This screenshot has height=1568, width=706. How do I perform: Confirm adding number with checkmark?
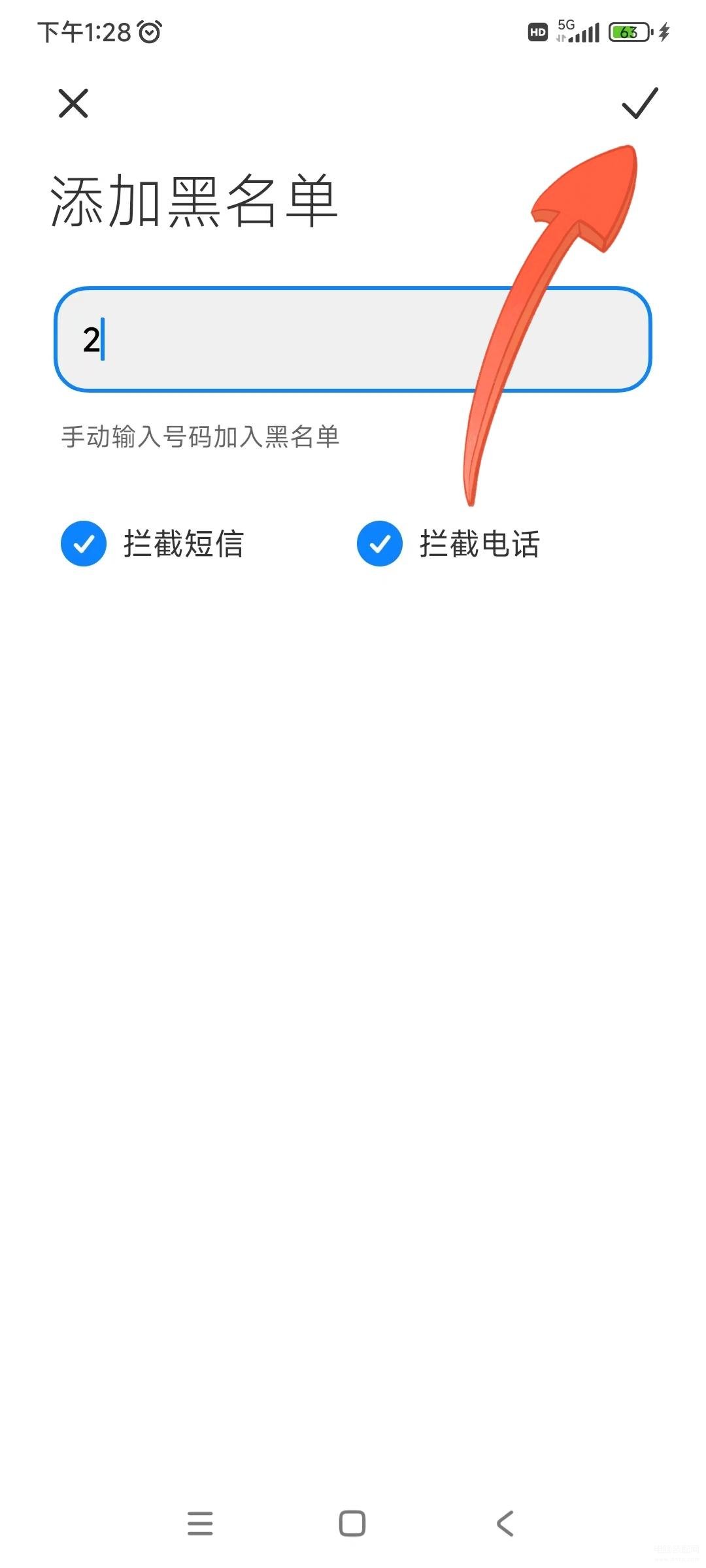point(639,103)
